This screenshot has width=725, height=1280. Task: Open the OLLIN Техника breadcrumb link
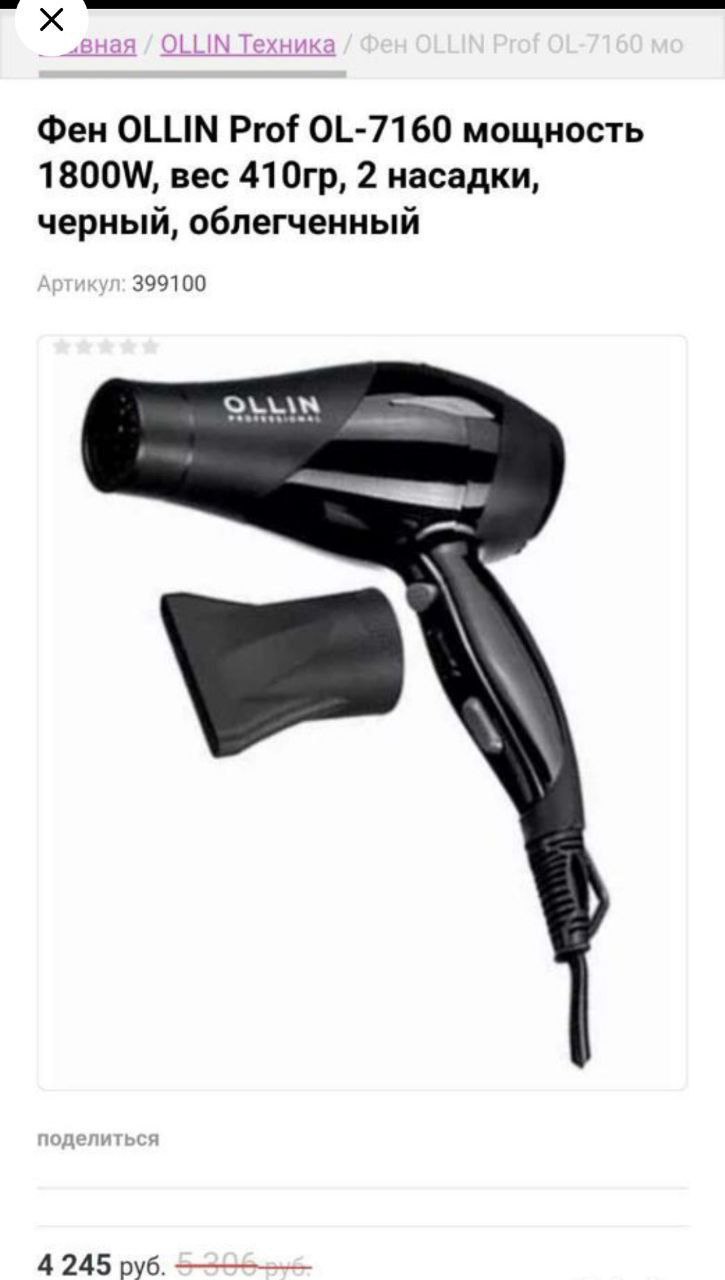[x=247, y=44]
